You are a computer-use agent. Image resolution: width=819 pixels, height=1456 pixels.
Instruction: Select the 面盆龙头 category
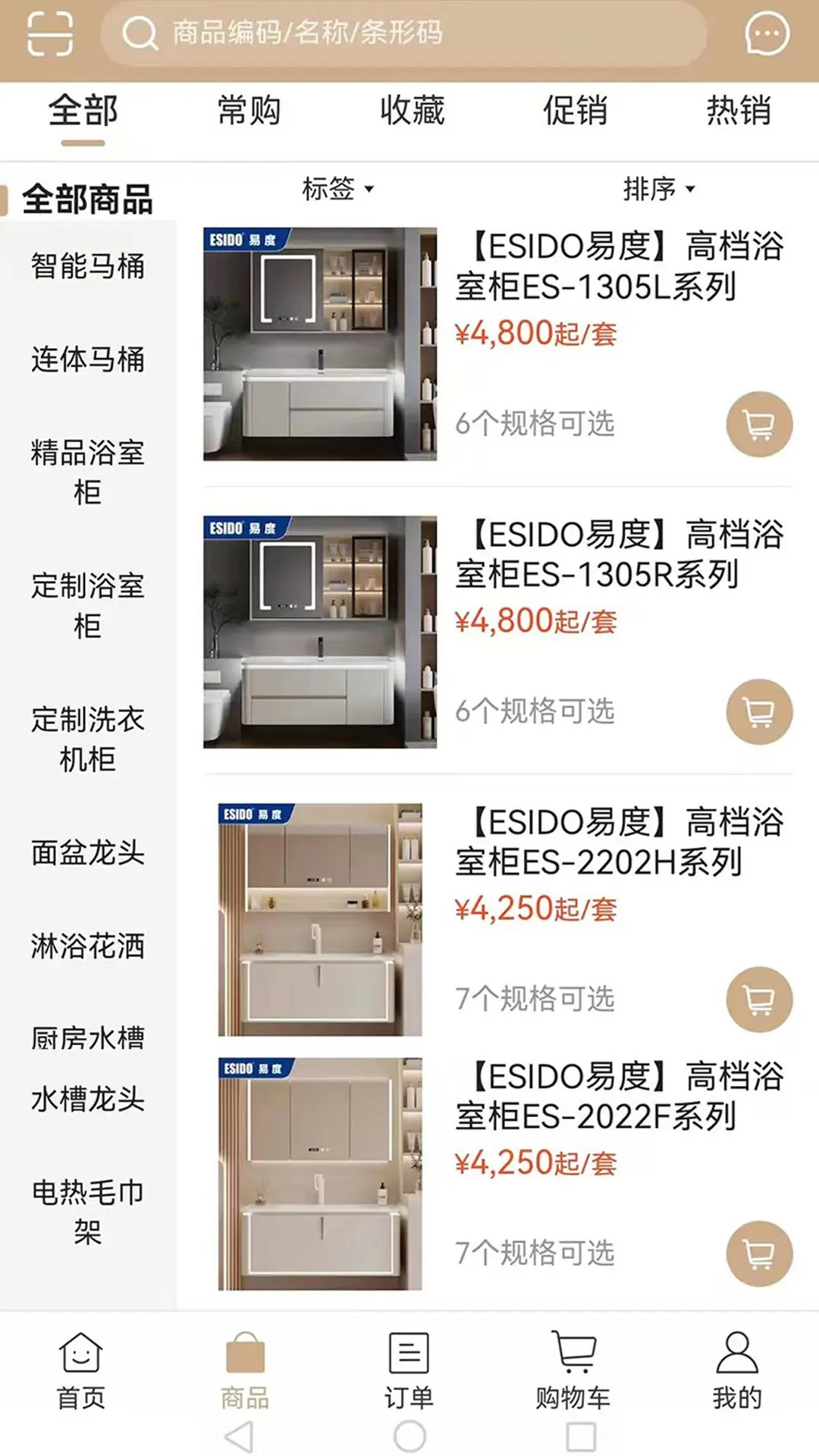pyautogui.click(x=88, y=853)
